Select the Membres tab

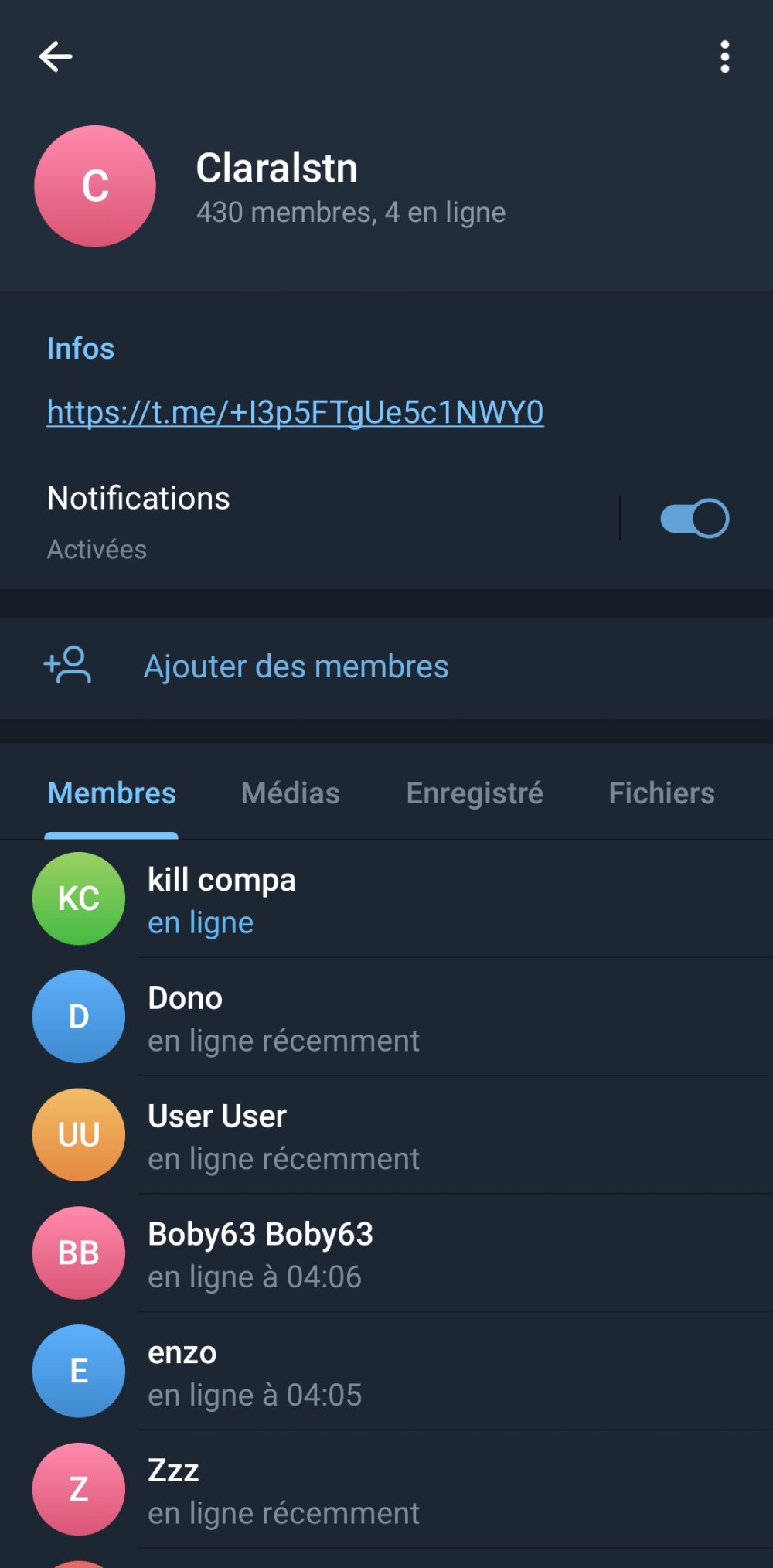[x=112, y=793]
